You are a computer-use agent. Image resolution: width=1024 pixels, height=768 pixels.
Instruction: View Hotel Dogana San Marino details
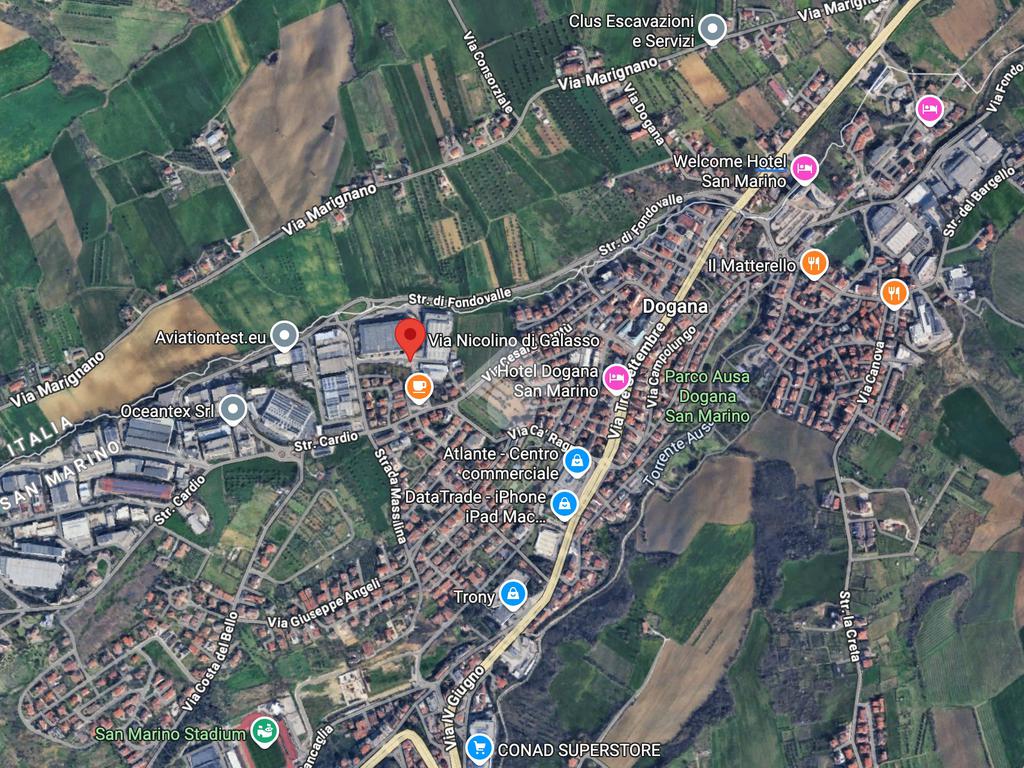coord(616,377)
